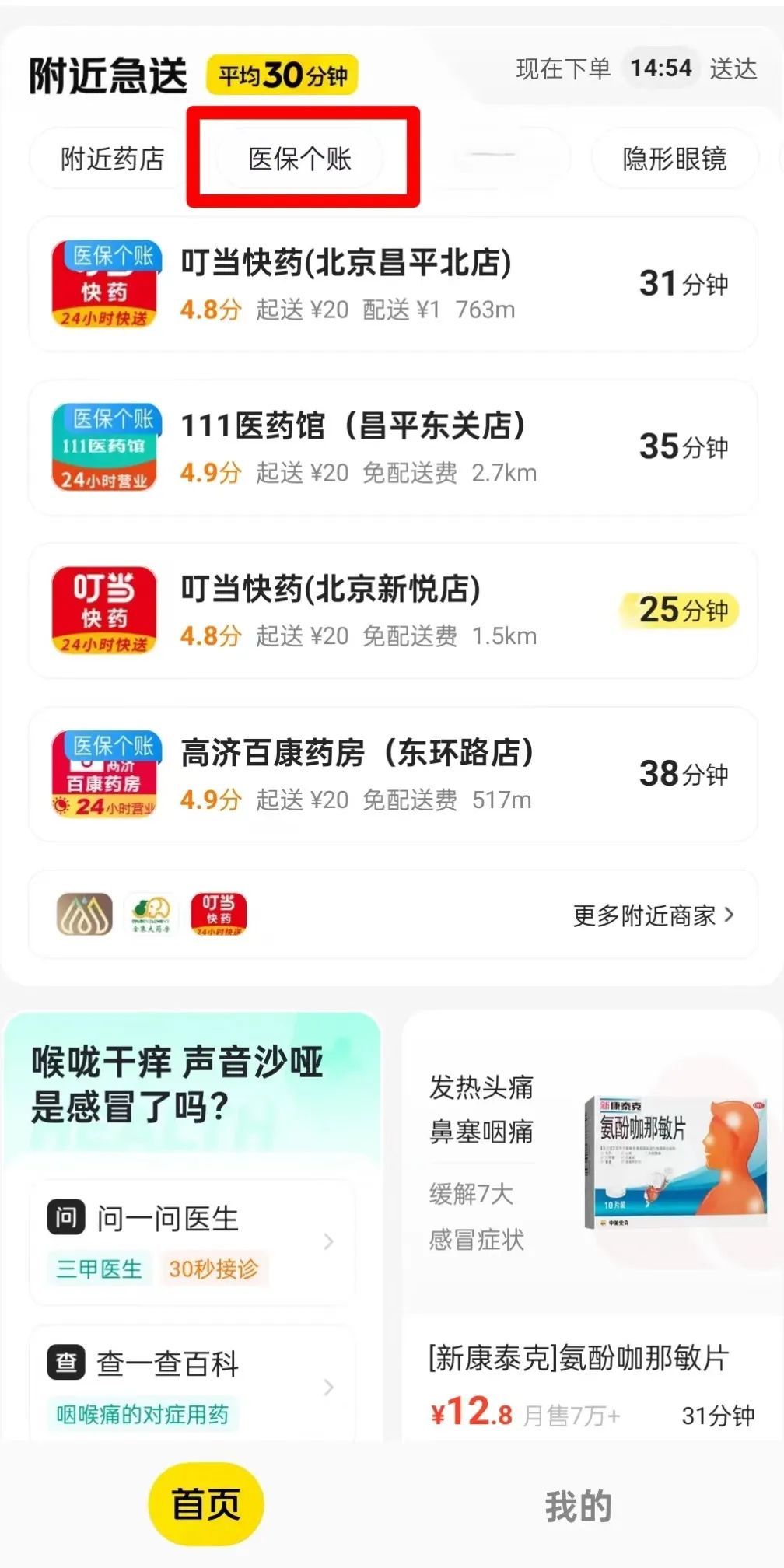Open 高济百康药房（东环路店）

pyautogui.click(x=393, y=774)
